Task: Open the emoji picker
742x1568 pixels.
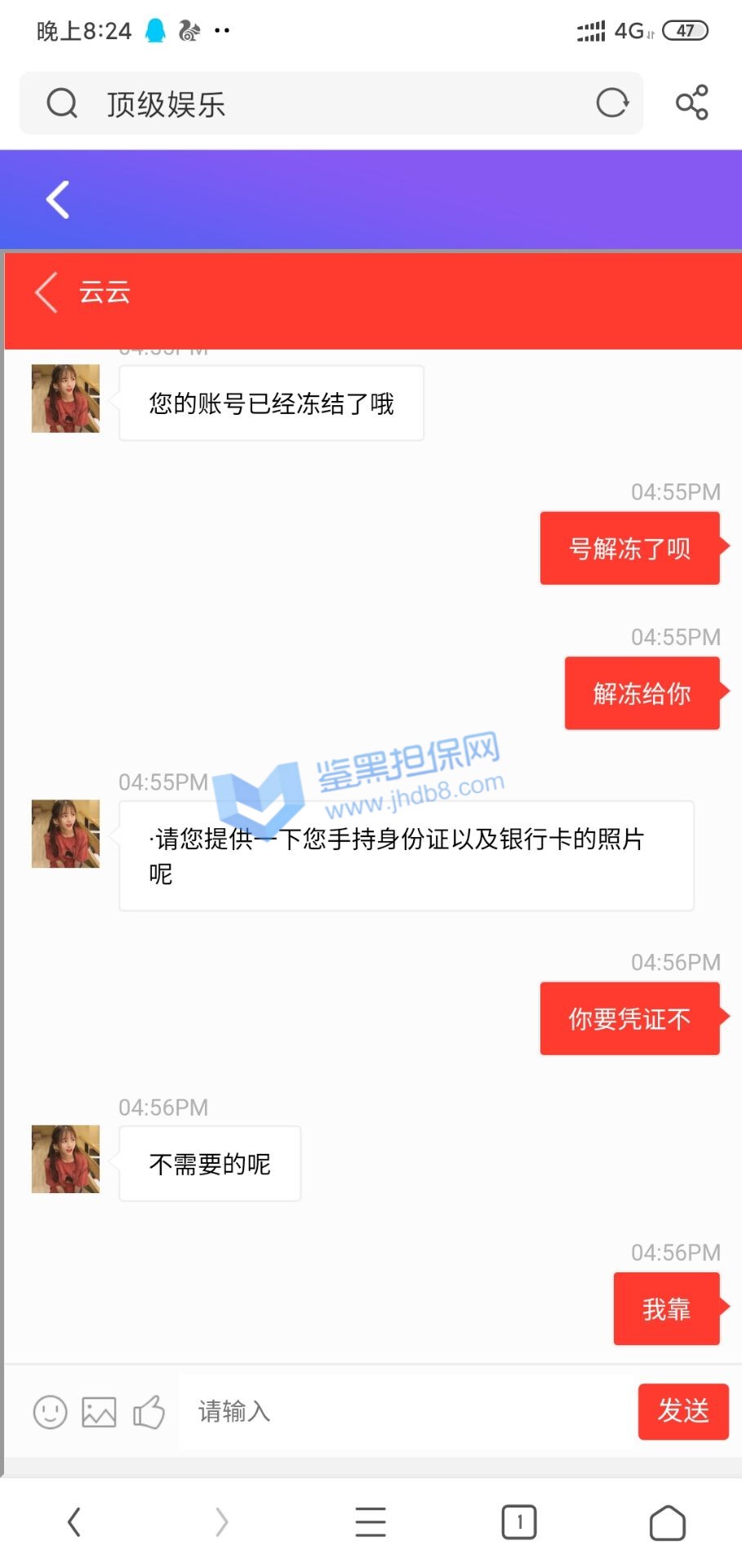Action: pyautogui.click(x=50, y=1411)
